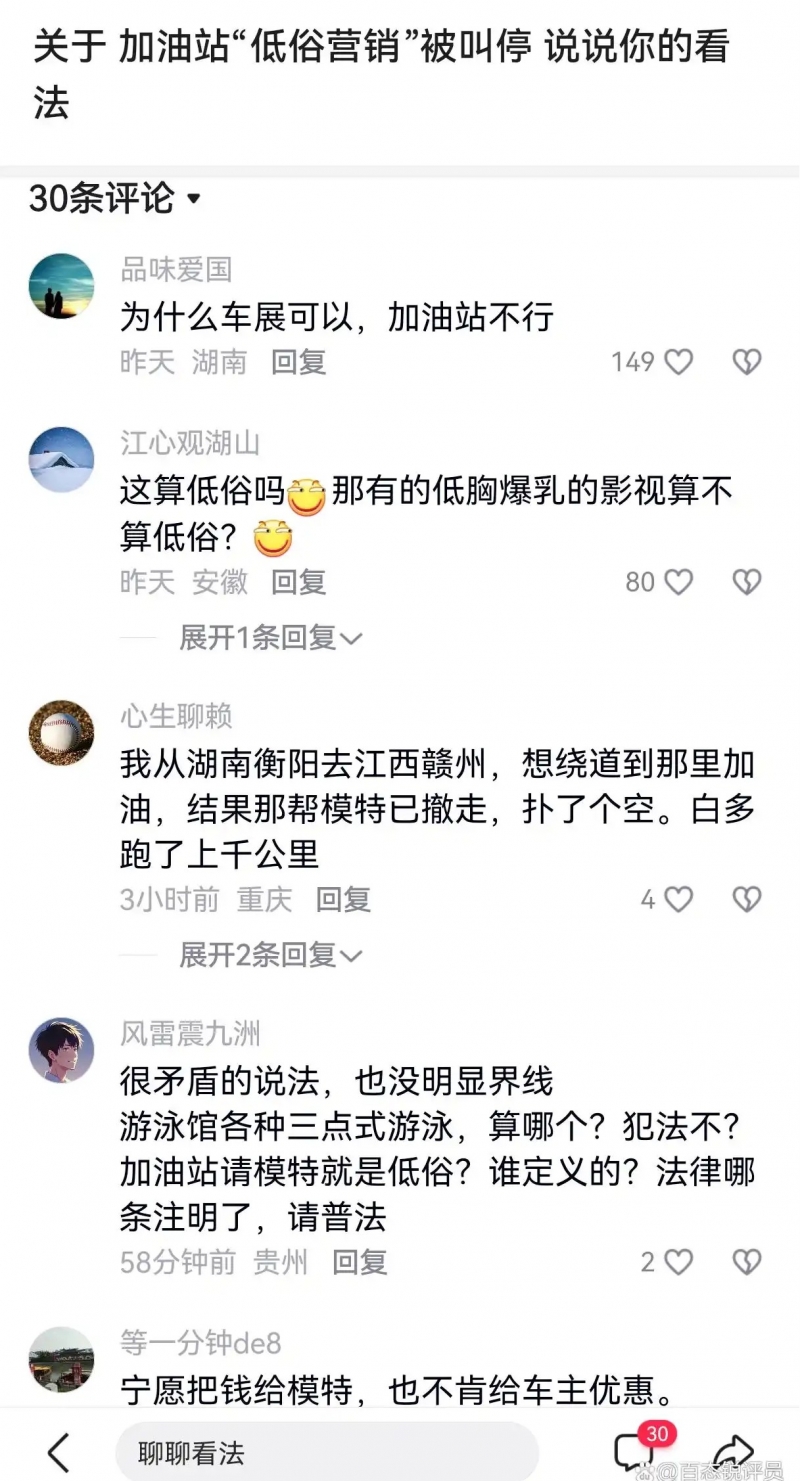800x1481 pixels.
Task: View 品味爱国's profile avatar
Action: click(61, 285)
